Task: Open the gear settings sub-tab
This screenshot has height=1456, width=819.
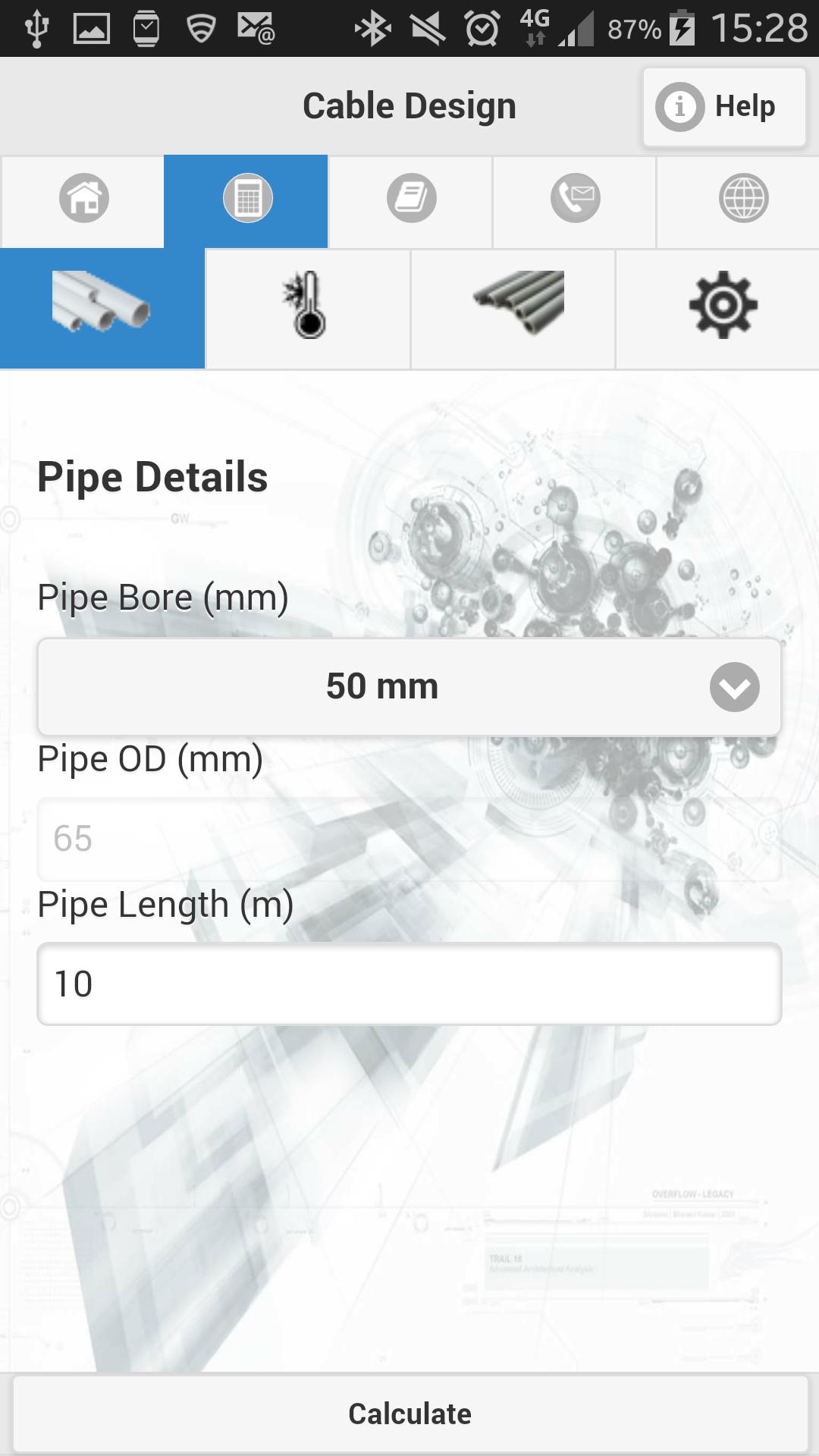Action: coord(721,306)
